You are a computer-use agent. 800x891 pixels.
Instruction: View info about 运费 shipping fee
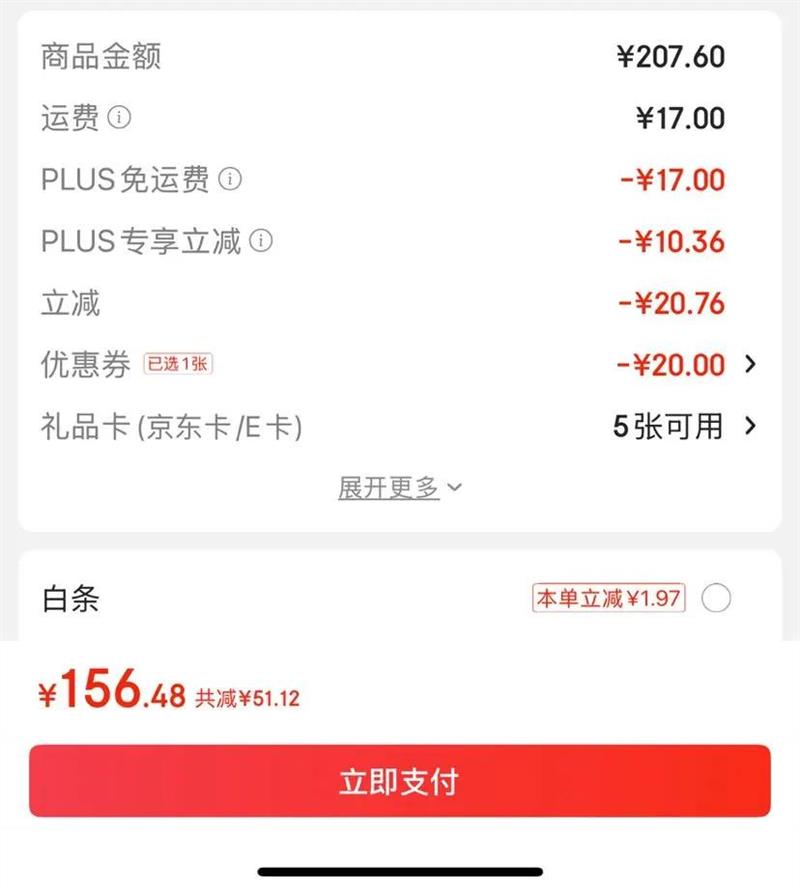120,118
